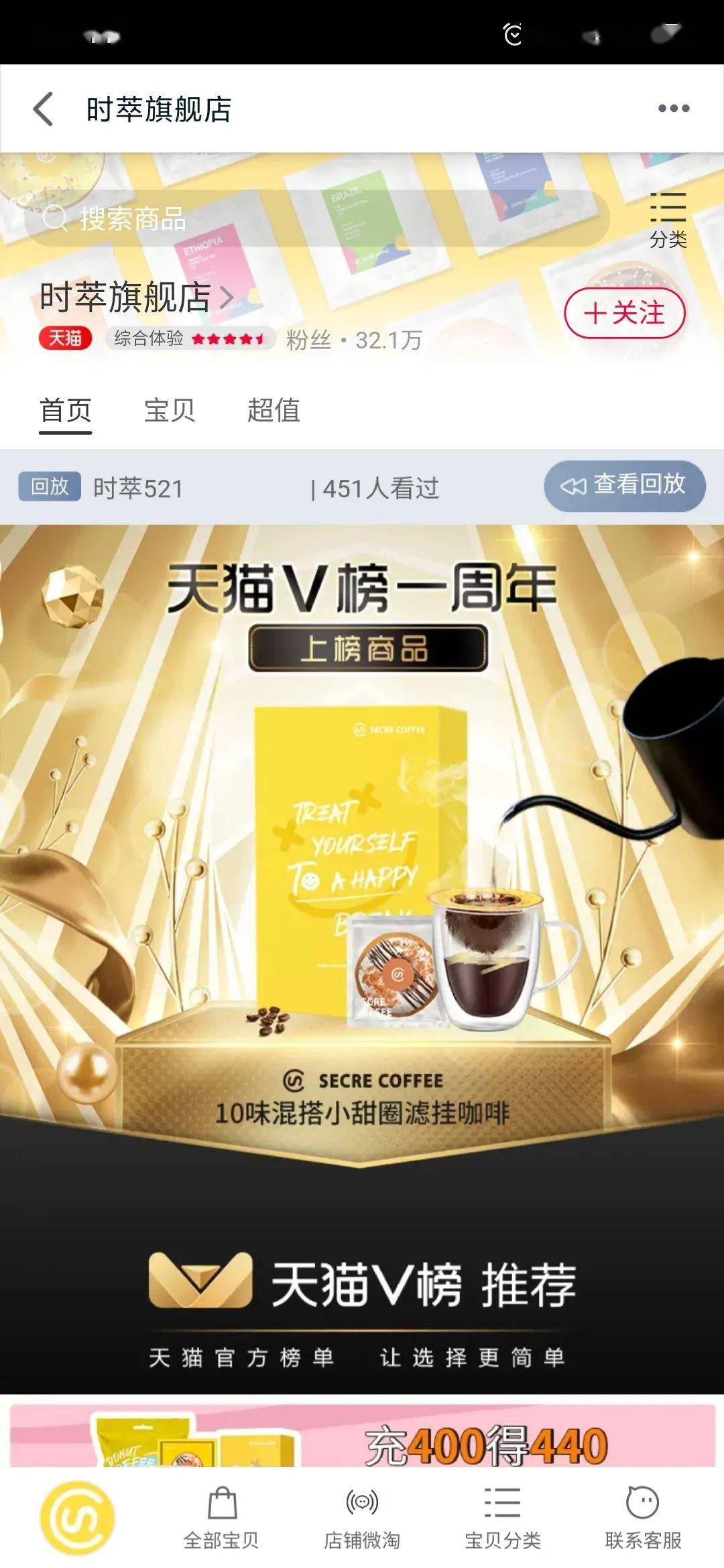Open 宝贝分类 in the bottom bar
The image size is (724, 1568).
pos(503,1519)
